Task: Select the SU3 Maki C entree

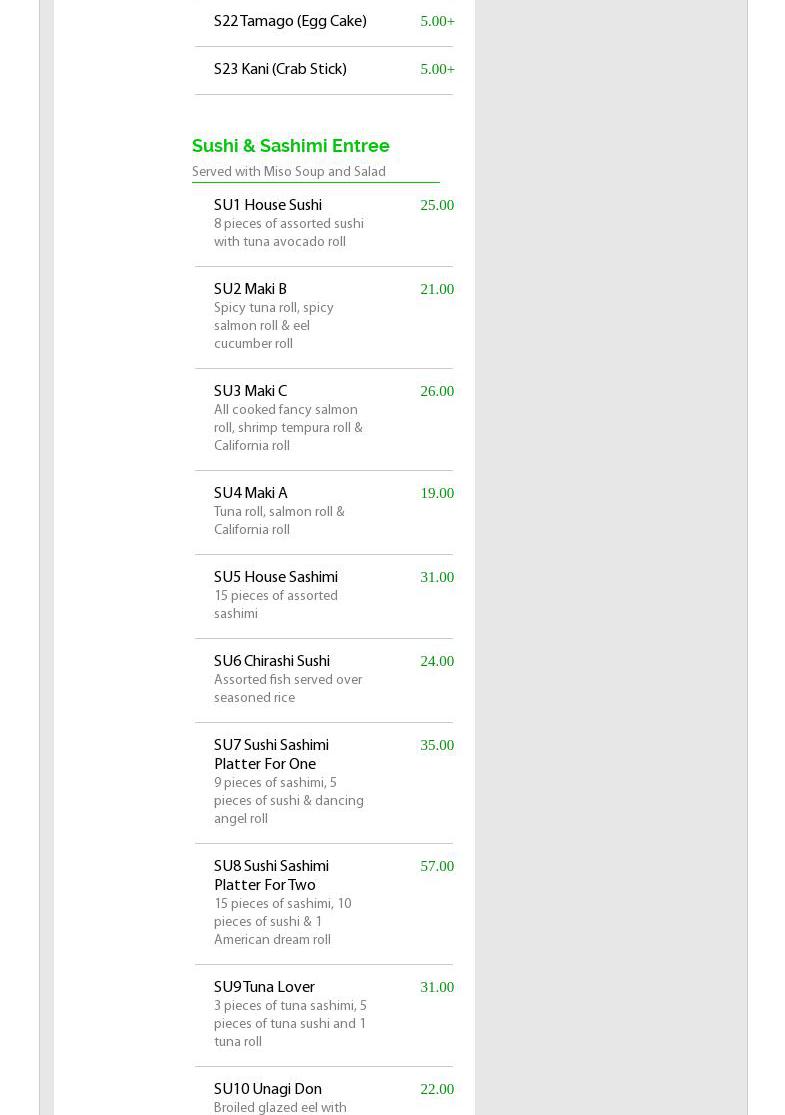Action: 250,392
